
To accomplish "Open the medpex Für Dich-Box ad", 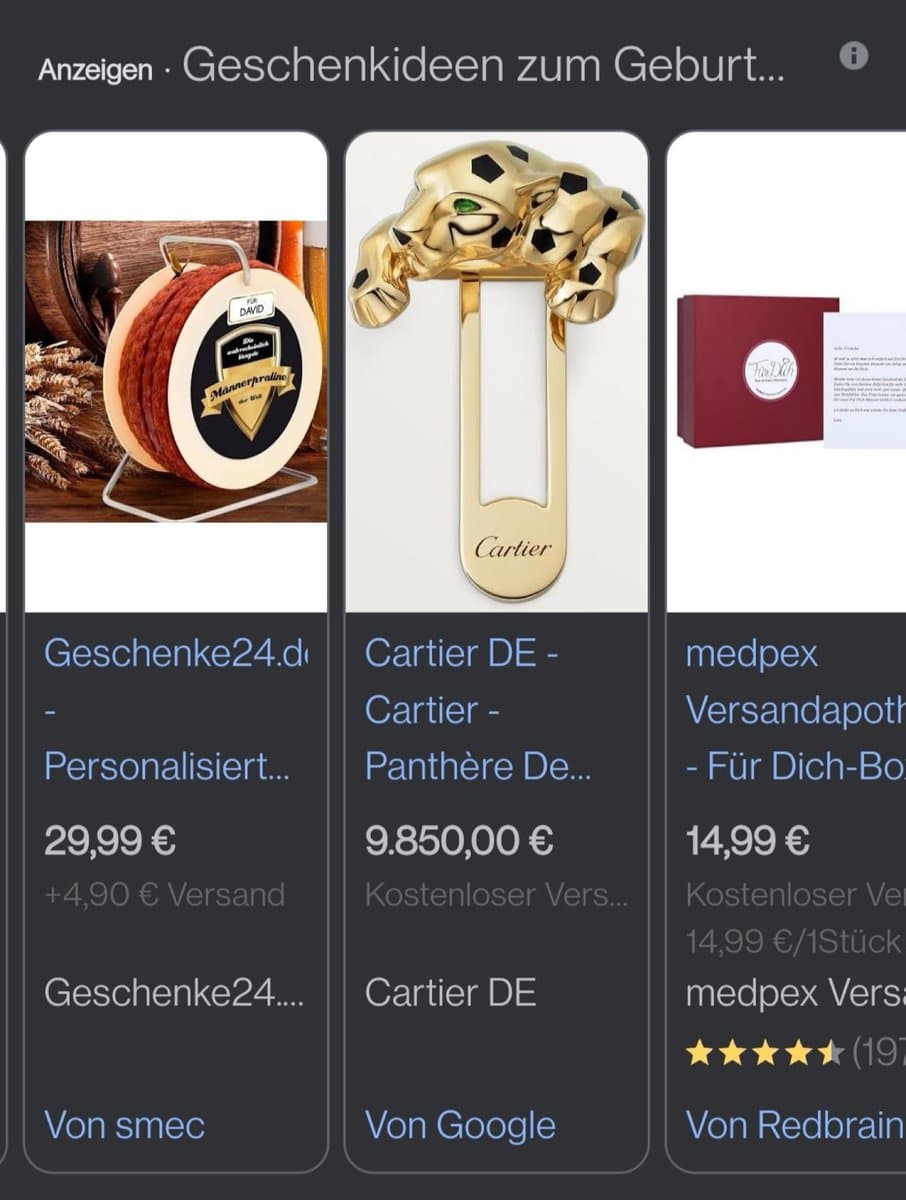I will click(790, 710).
